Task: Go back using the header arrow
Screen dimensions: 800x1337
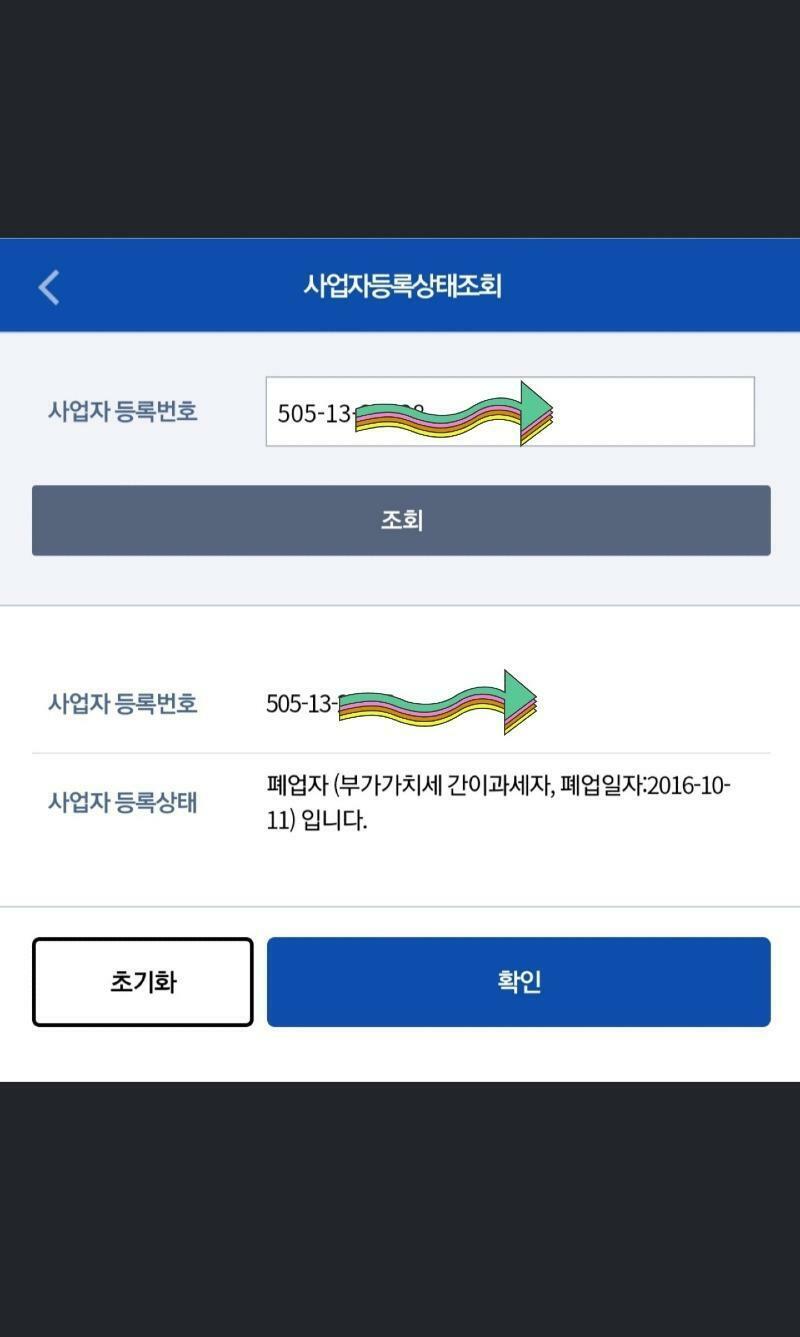Action: pos(49,286)
